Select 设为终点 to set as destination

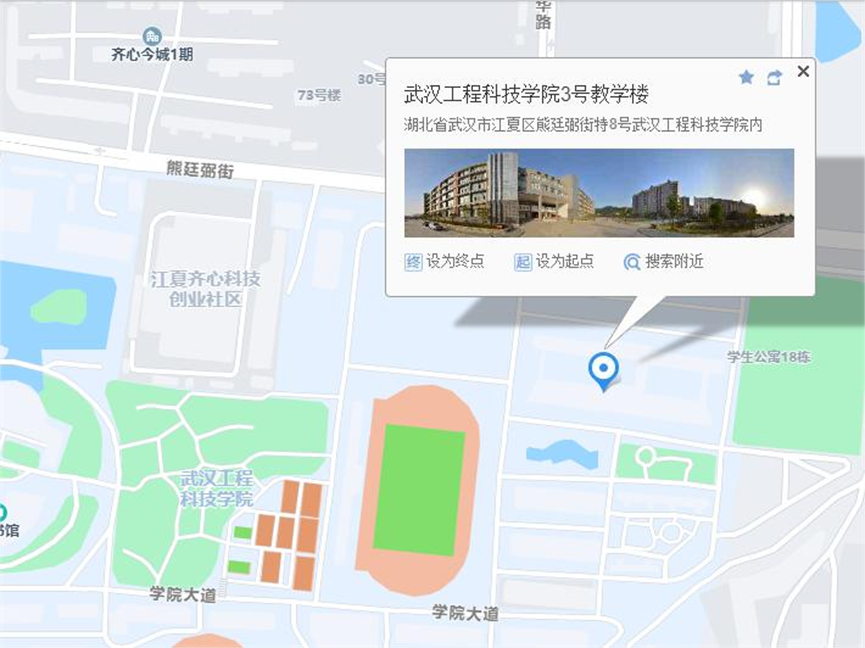point(445,262)
